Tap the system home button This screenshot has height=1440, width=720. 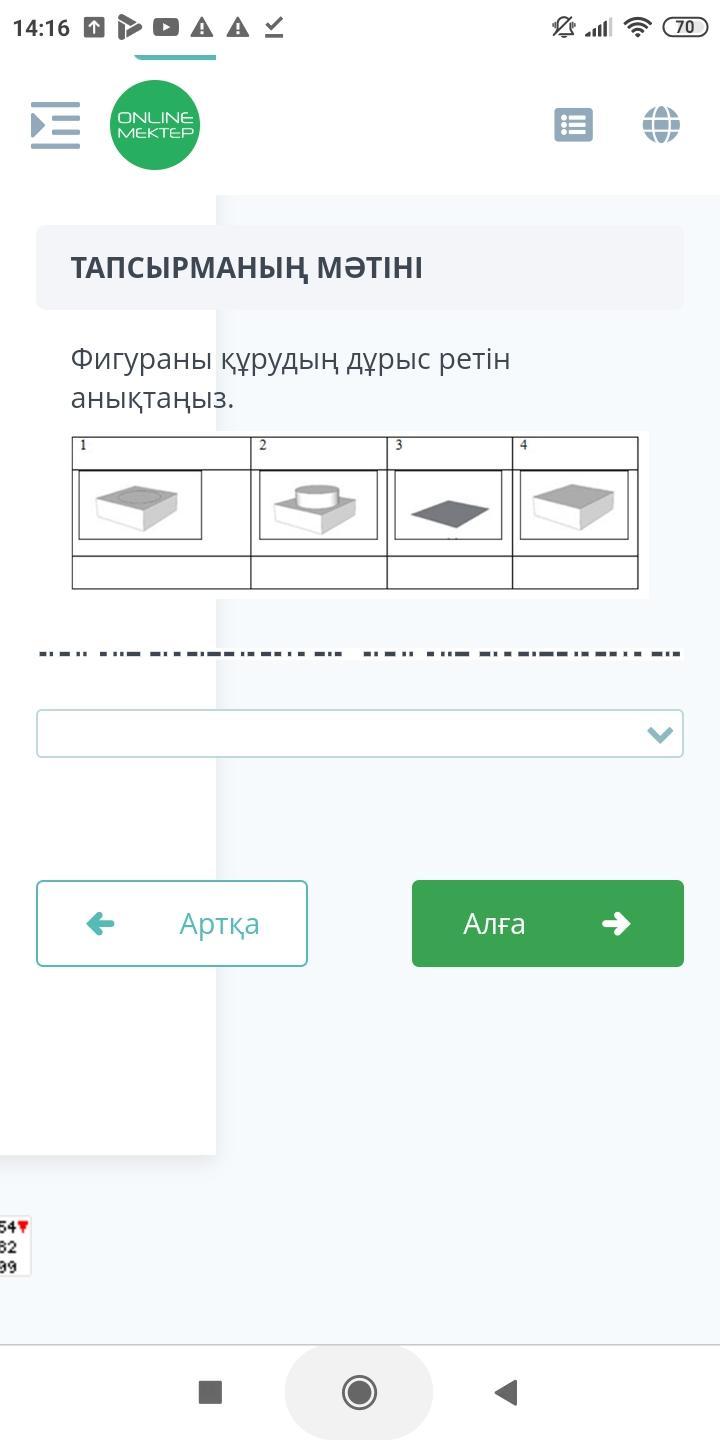click(359, 1392)
